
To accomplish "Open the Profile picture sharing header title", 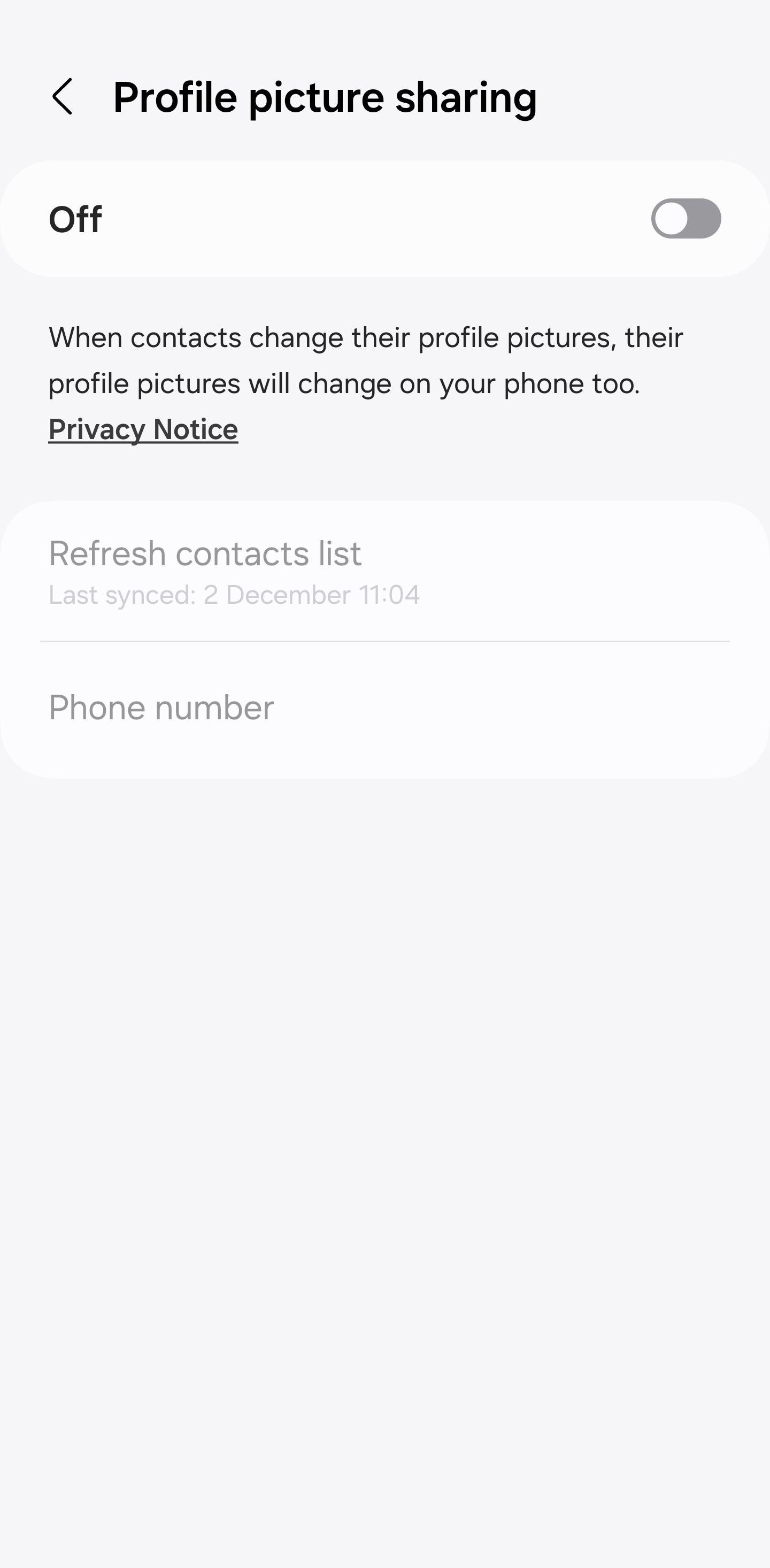I will click(325, 97).
